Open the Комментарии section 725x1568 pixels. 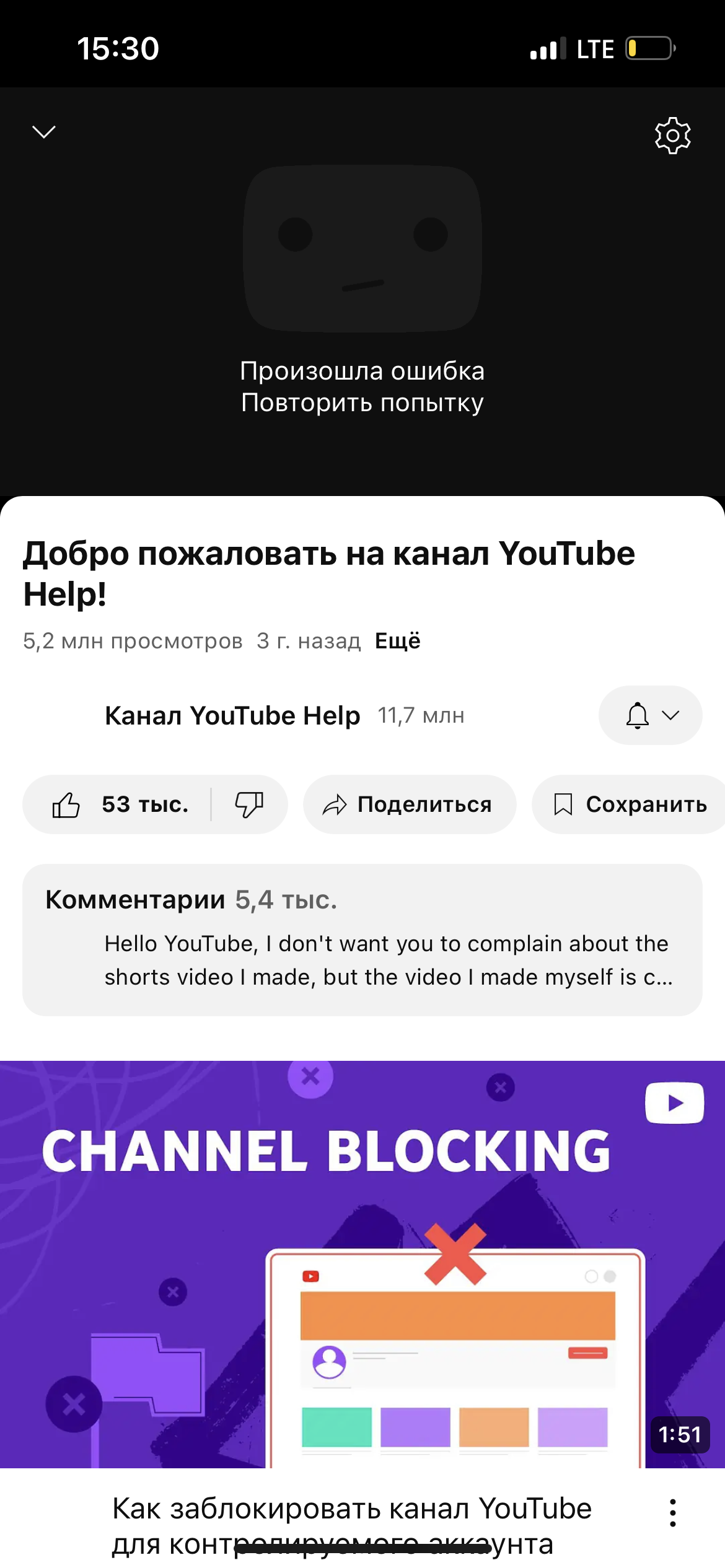(362, 939)
